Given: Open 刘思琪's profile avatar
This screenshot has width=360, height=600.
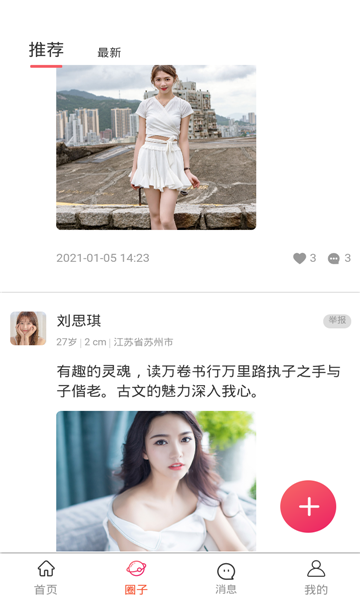Looking at the screenshot, I should (x=28, y=328).
